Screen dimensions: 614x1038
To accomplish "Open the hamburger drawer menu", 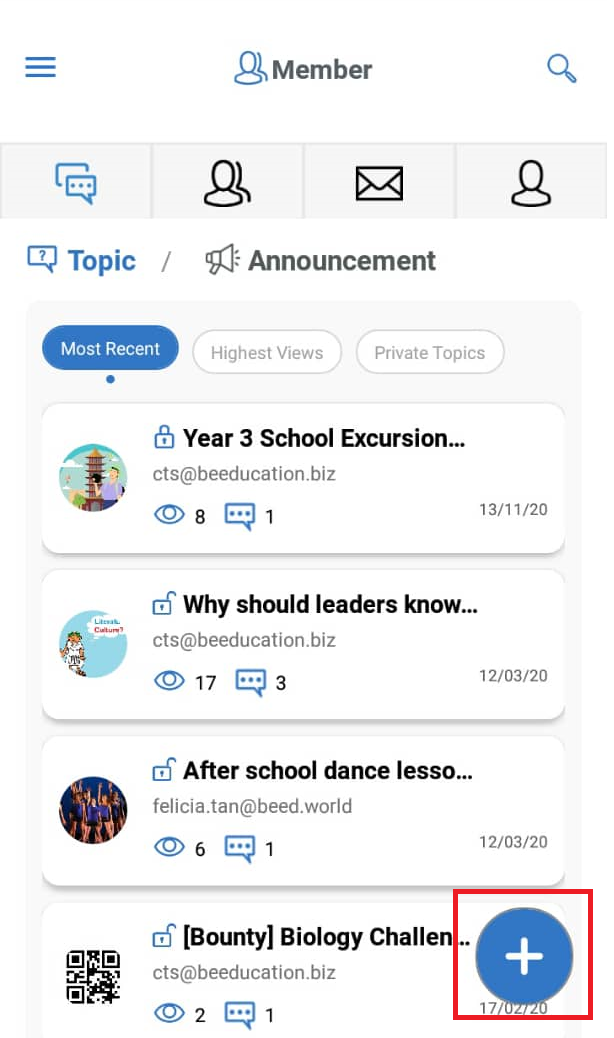I will [x=41, y=67].
